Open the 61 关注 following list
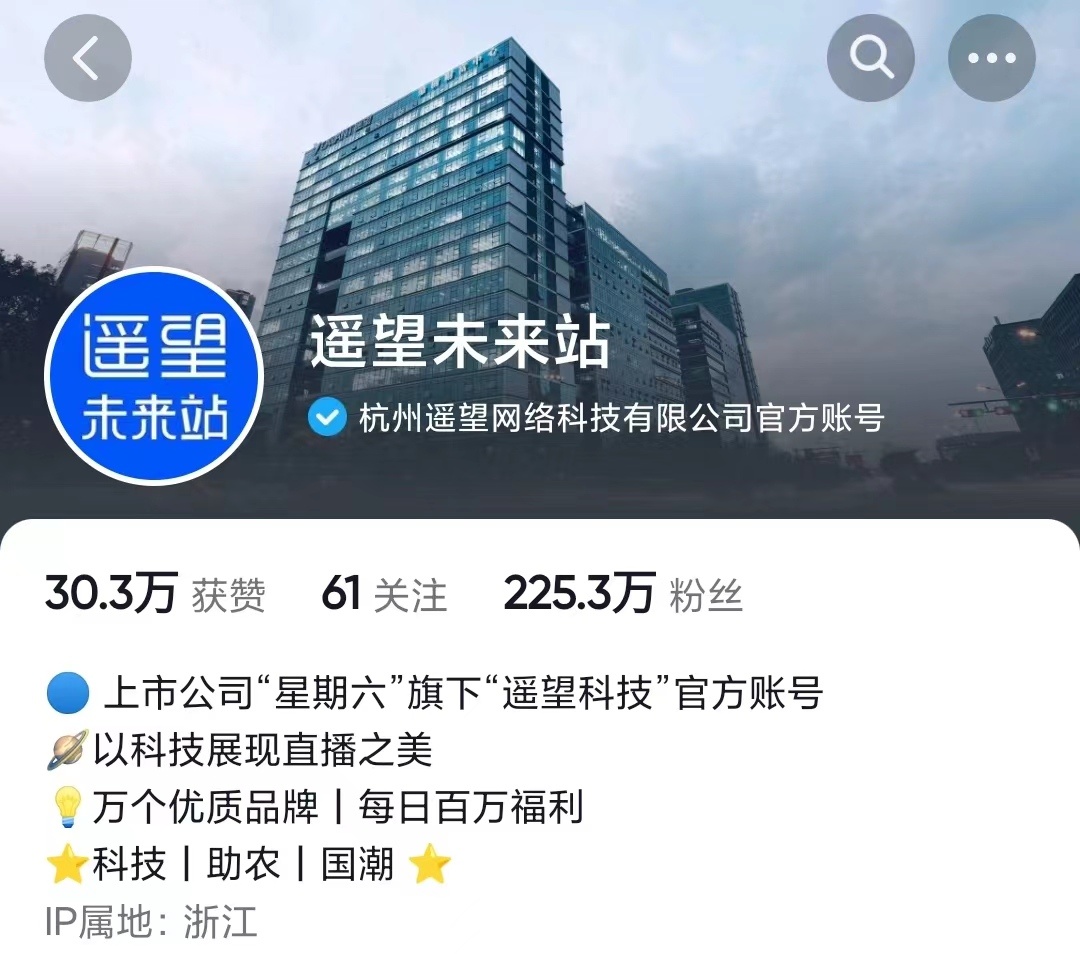This screenshot has height=954, width=1080. click(384, 595)
